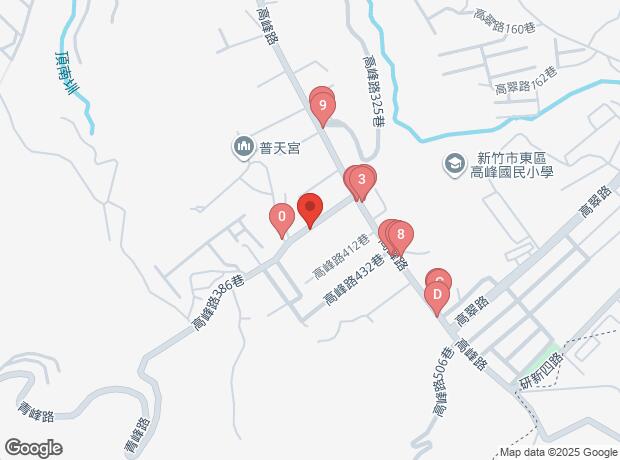Image resolution: width=620 pixels, height=460 pixels.
Task: Open the 普天宮 temple place icon
Action: tap(243, 149)
